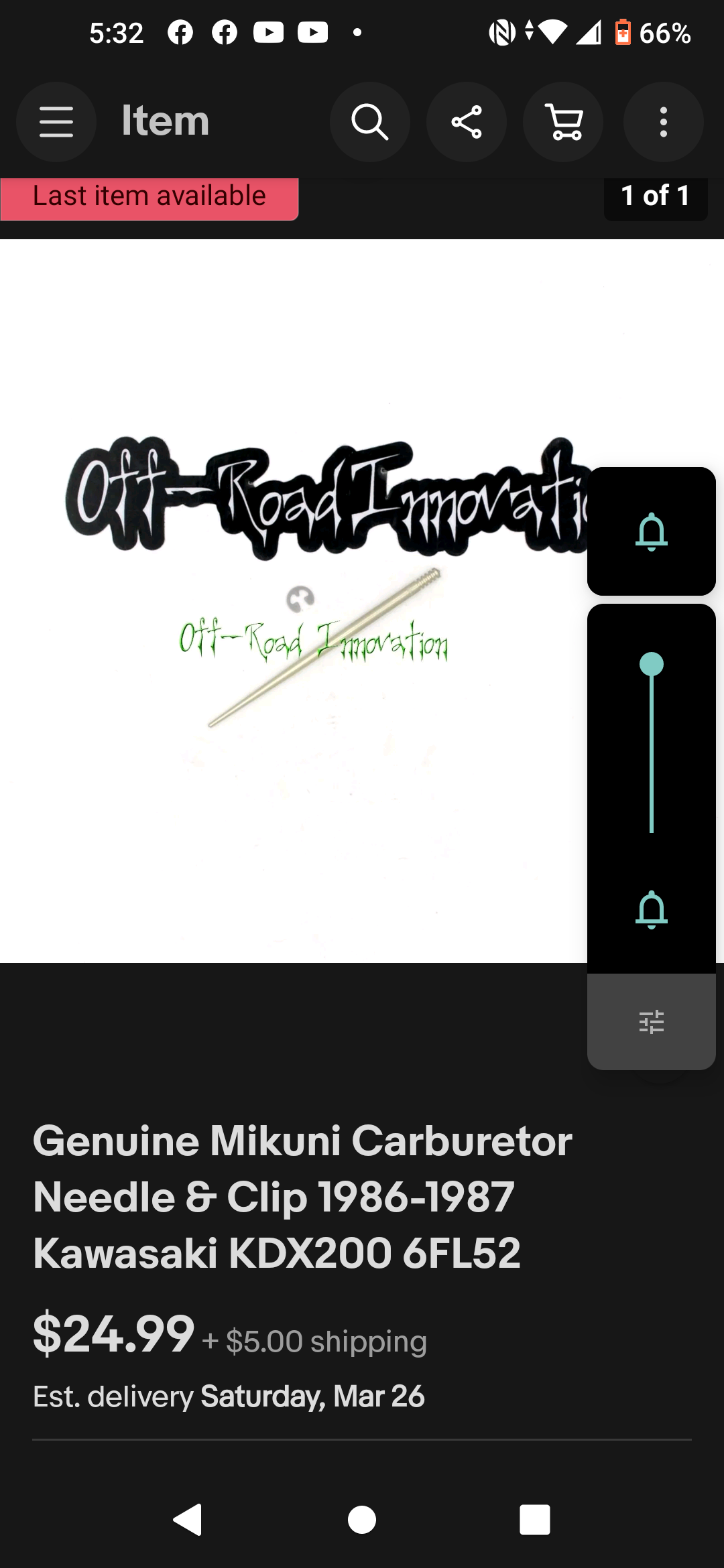Search eBay with the magnifier icon
Viewport: 724px width, 1568px height.
[369, 122]
